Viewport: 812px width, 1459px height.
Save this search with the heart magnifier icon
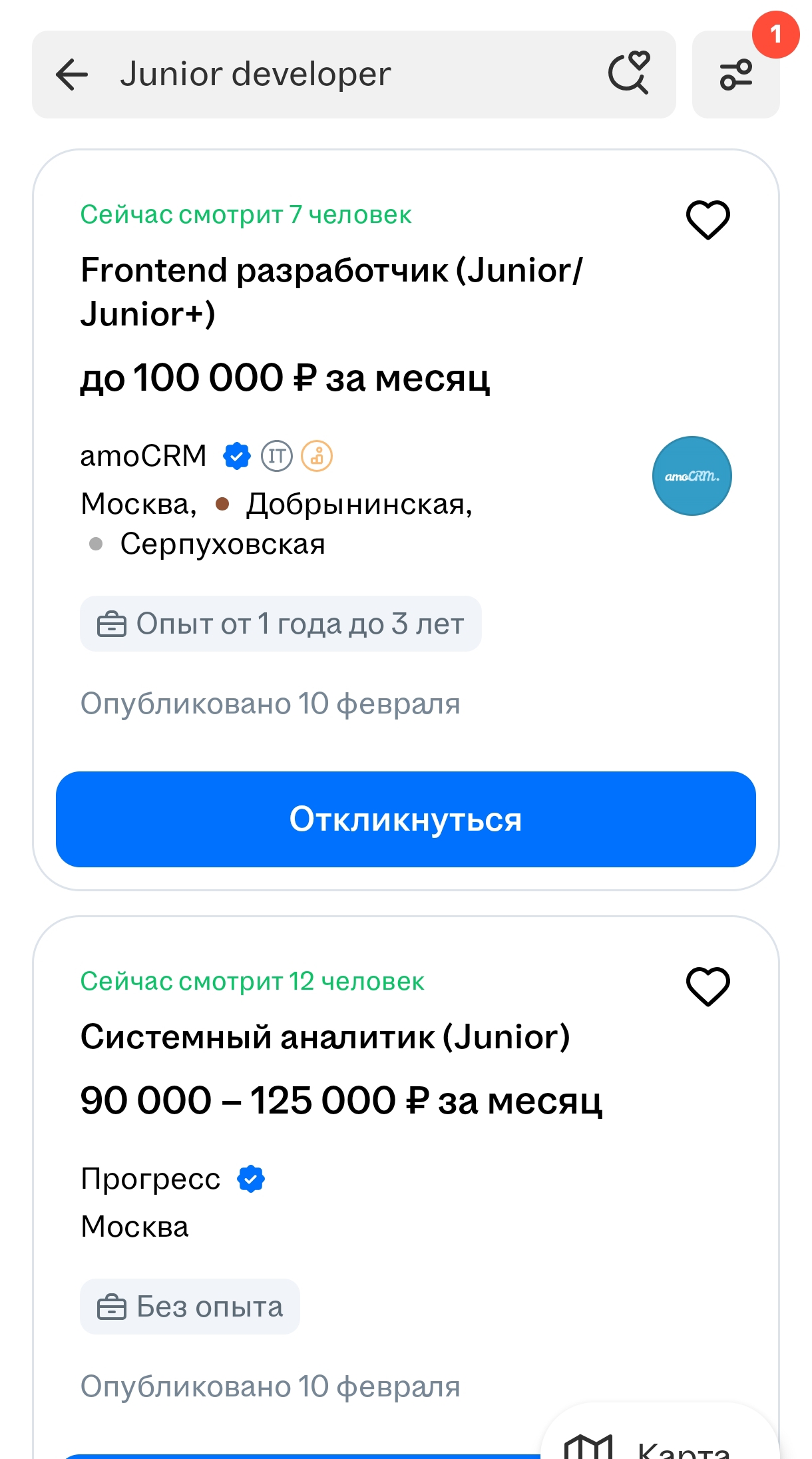629,73
